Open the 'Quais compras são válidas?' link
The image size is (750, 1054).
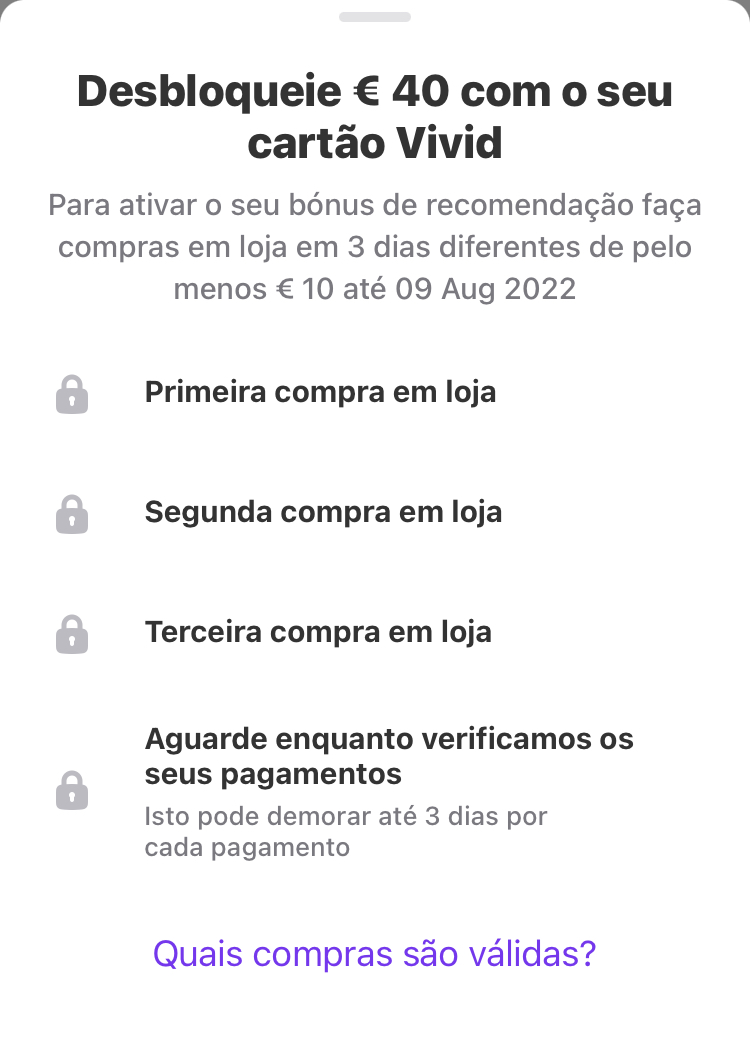pos(374,953)
